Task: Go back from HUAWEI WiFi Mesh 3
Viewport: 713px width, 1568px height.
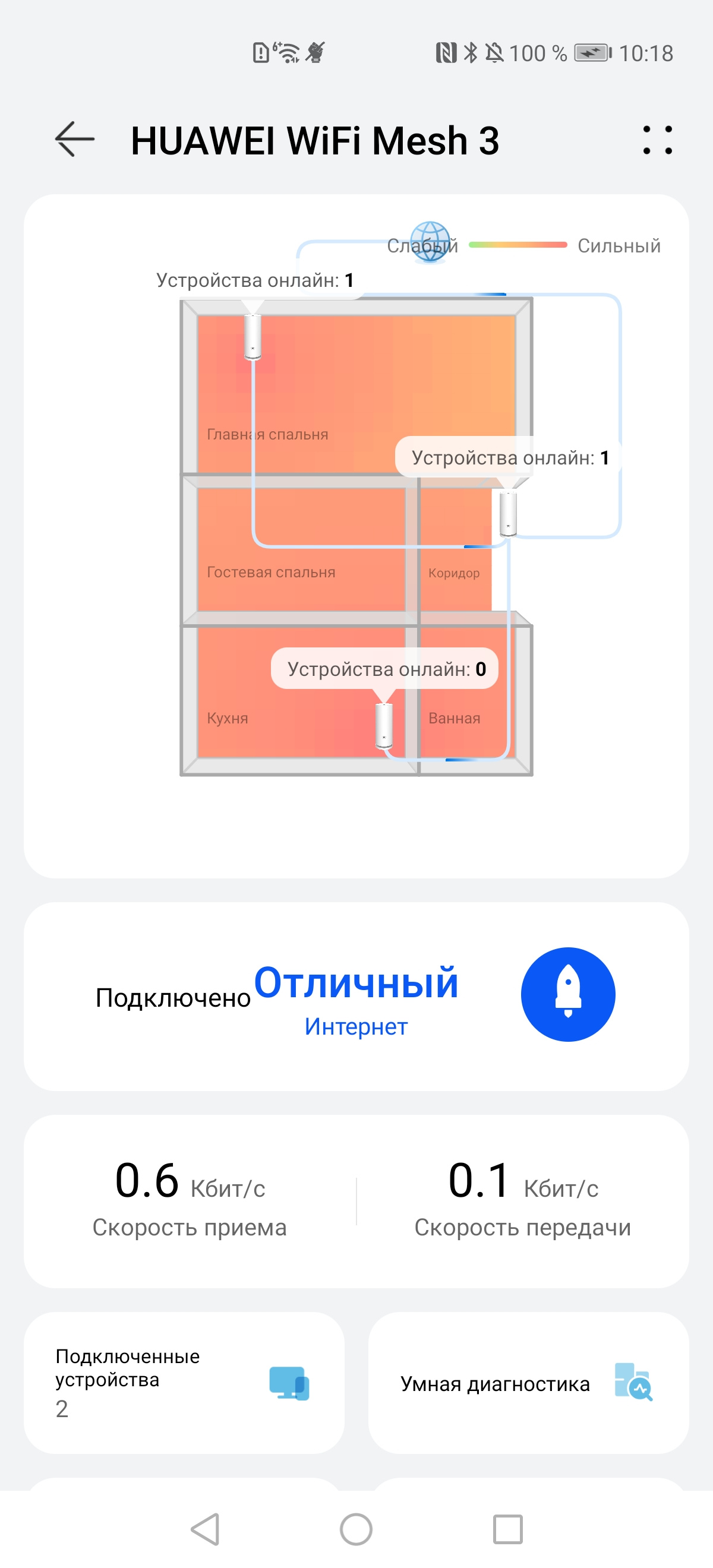Action: (x=74, y=140)
